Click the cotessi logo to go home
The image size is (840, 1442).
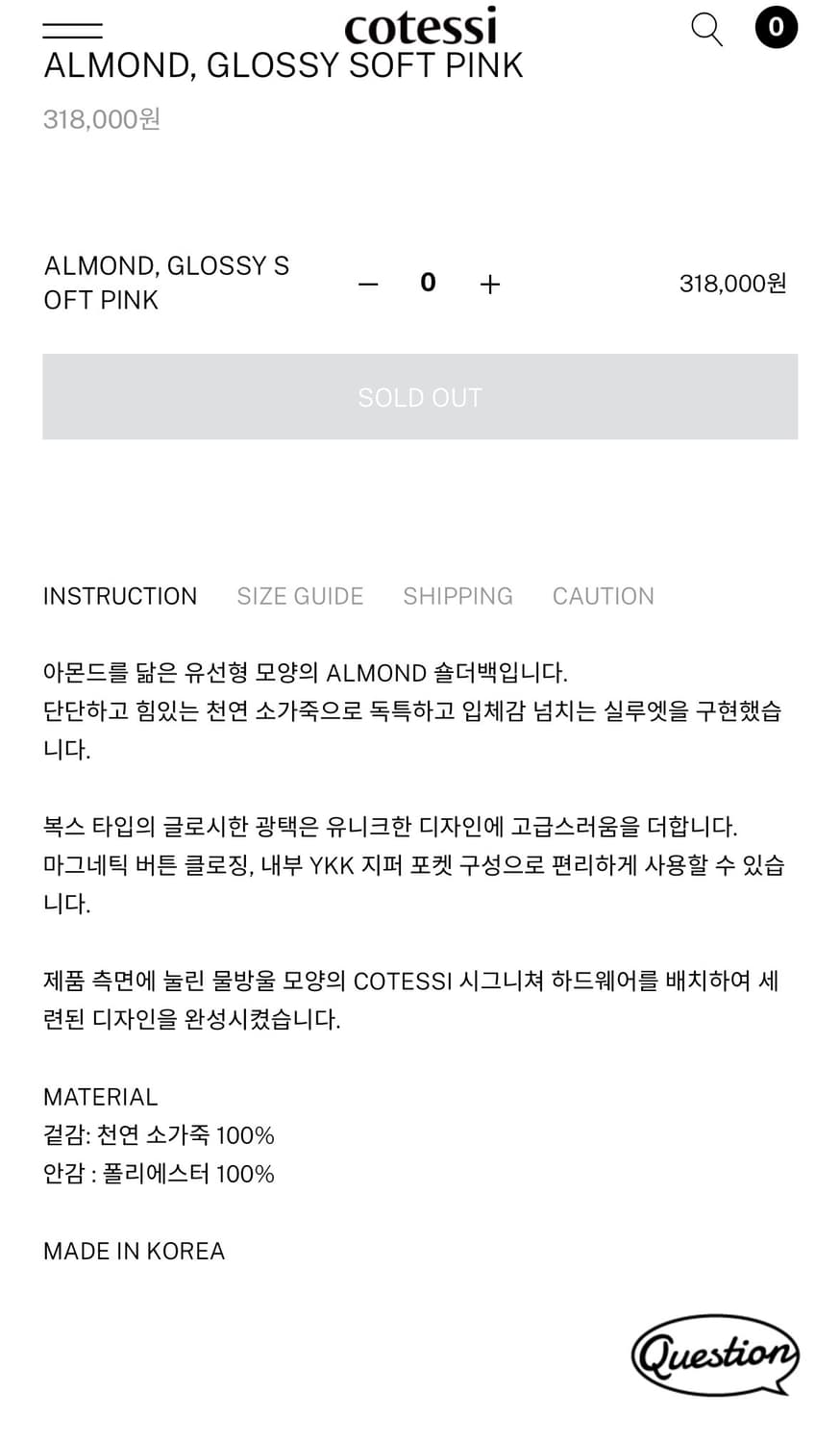click(x=420, y=27)
